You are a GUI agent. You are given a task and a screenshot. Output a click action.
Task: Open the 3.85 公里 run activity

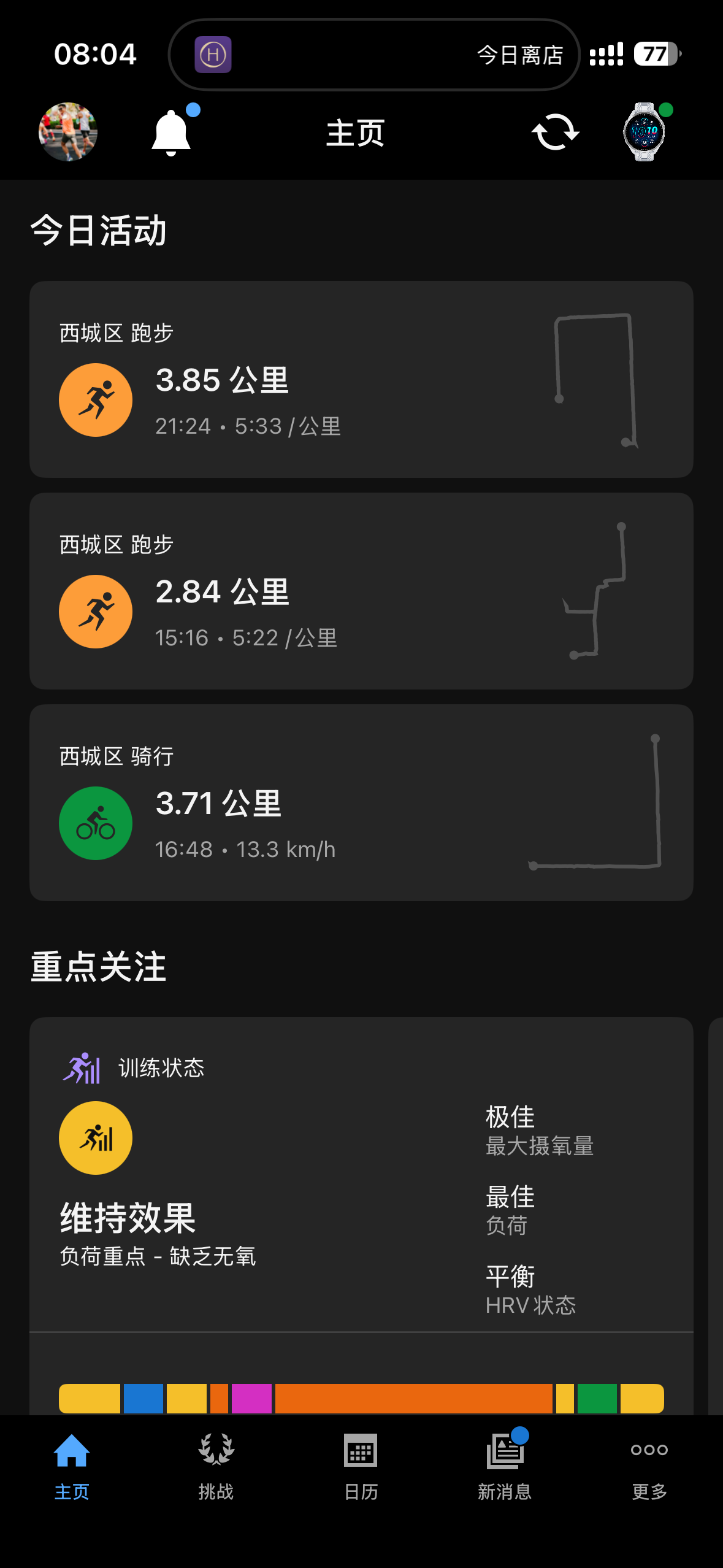coord(361,379)
